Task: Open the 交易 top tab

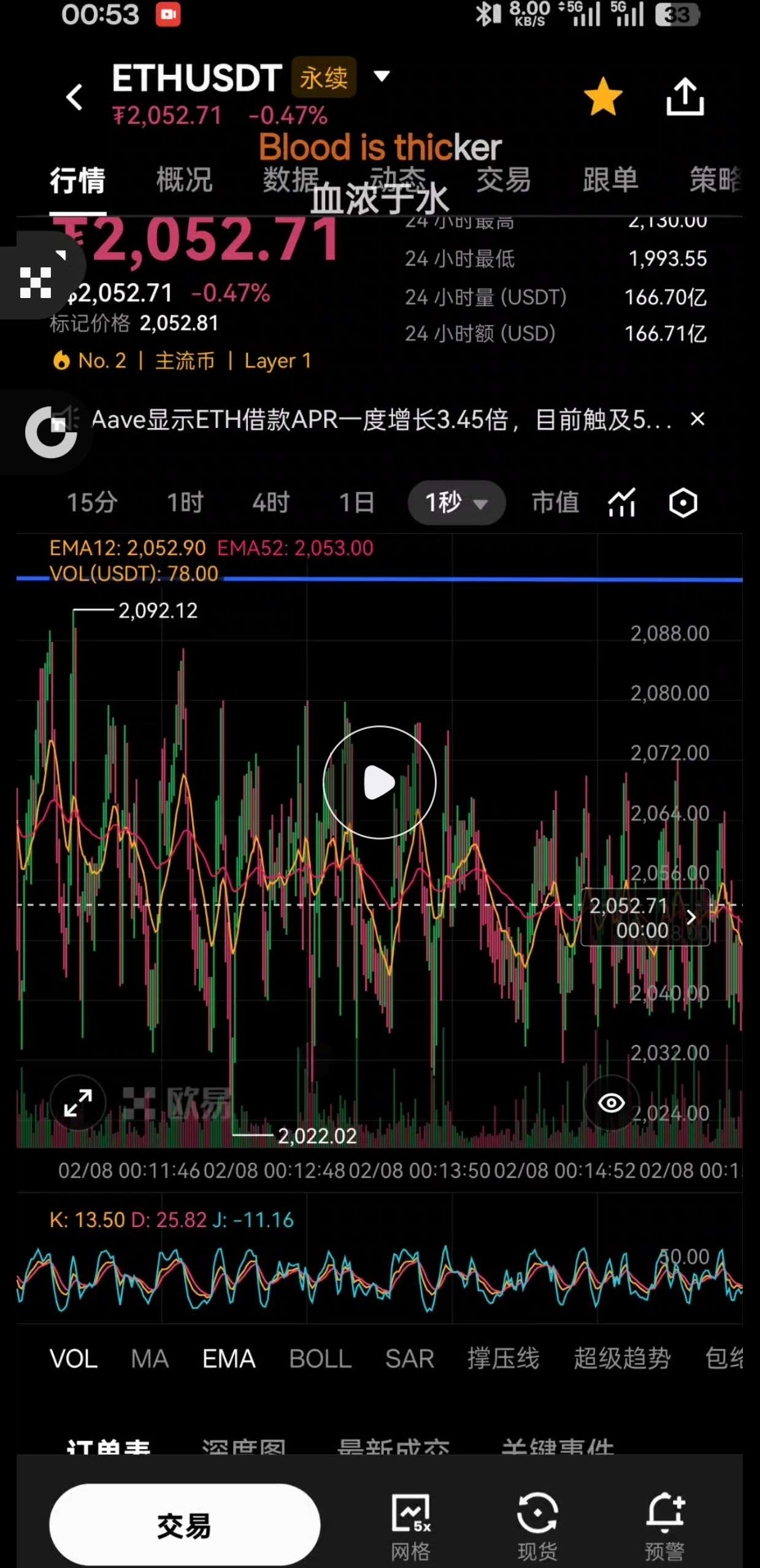Action: pyautogui.click(x=503, y=180)
